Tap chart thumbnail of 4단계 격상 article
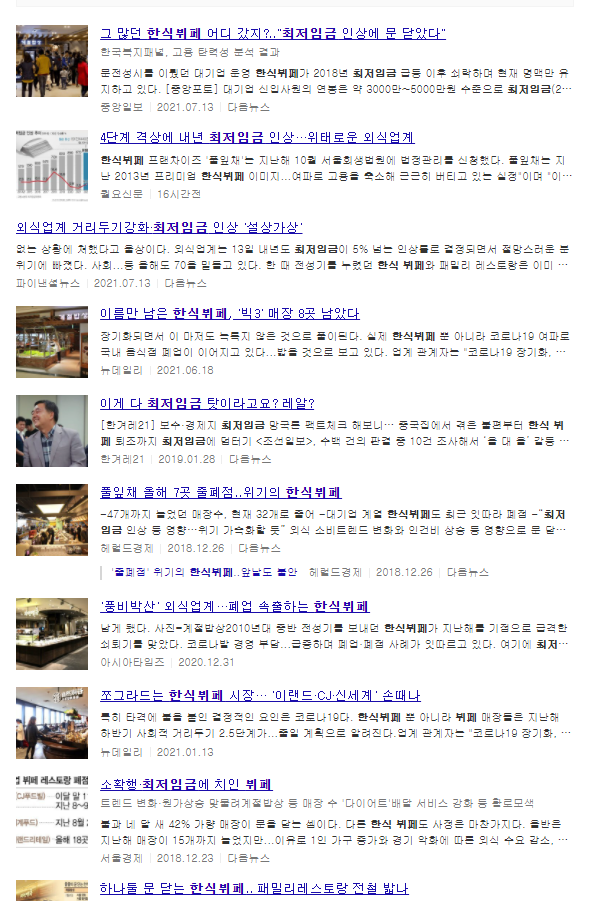Viewport: 599px width, 901px height. point(52,165)
